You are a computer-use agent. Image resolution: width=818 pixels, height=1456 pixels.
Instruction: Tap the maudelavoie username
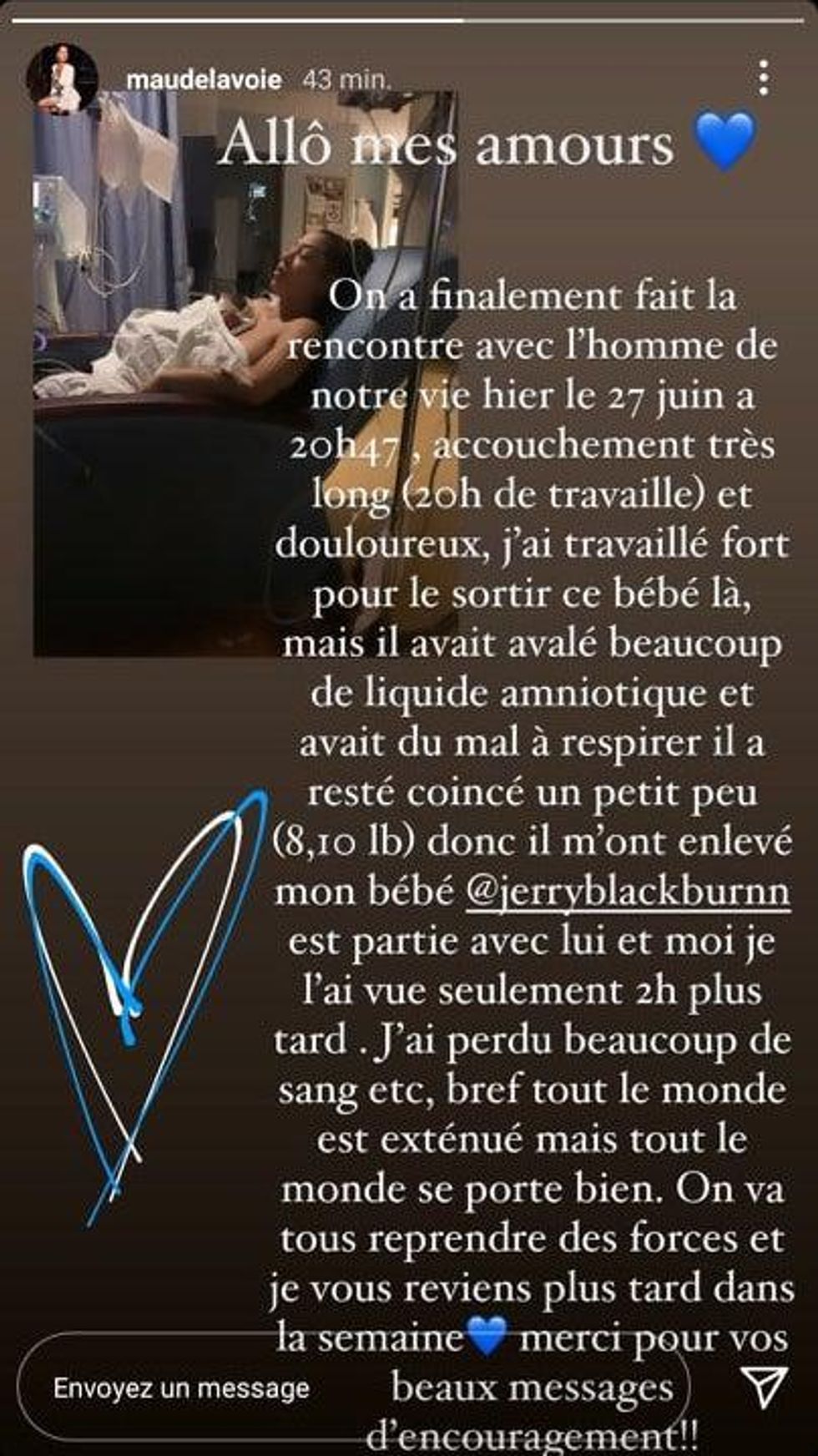point(204,80)
